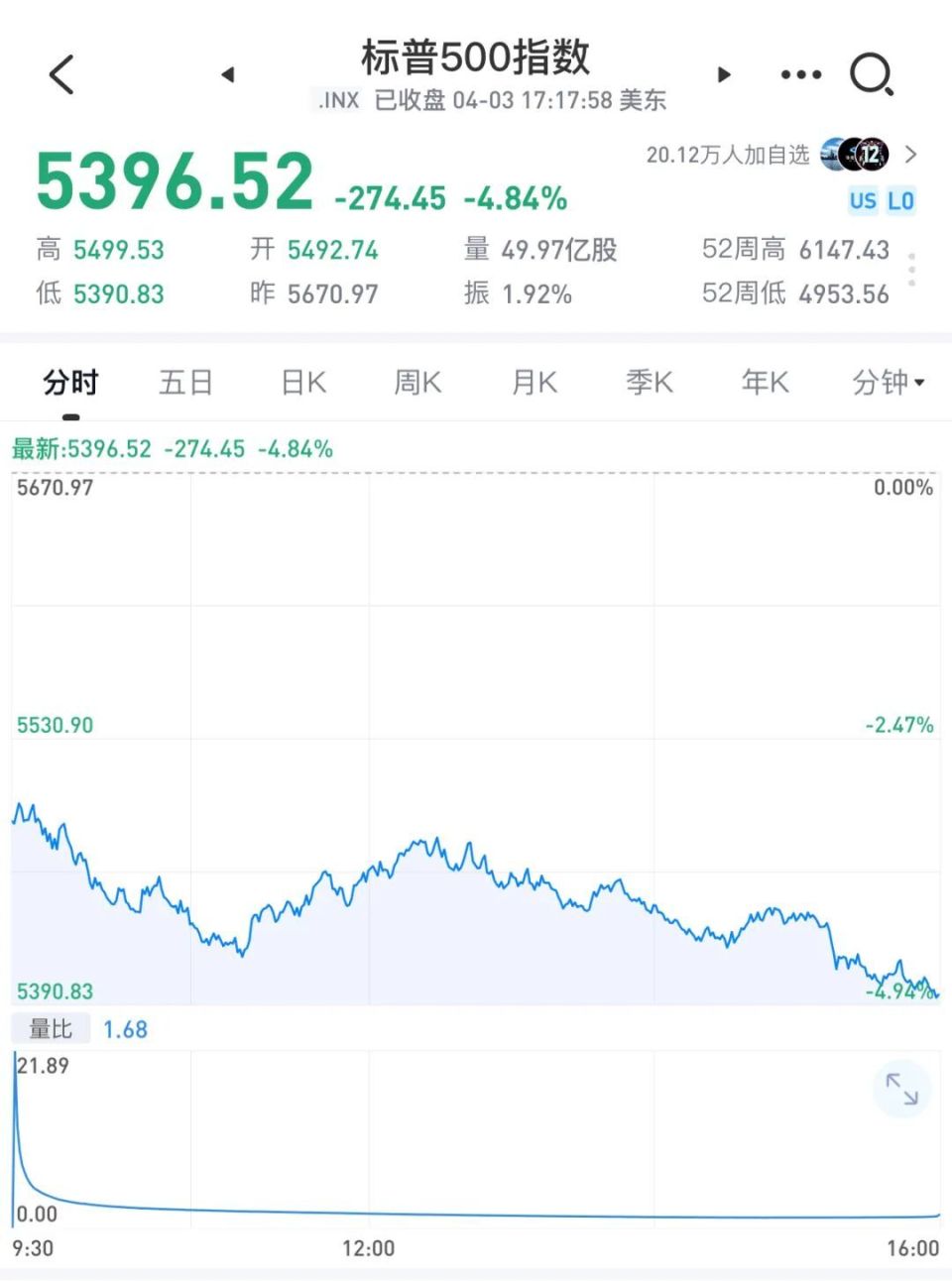
Task: Tap the vertical dots beside 52周高
Action: pos(909,271)
